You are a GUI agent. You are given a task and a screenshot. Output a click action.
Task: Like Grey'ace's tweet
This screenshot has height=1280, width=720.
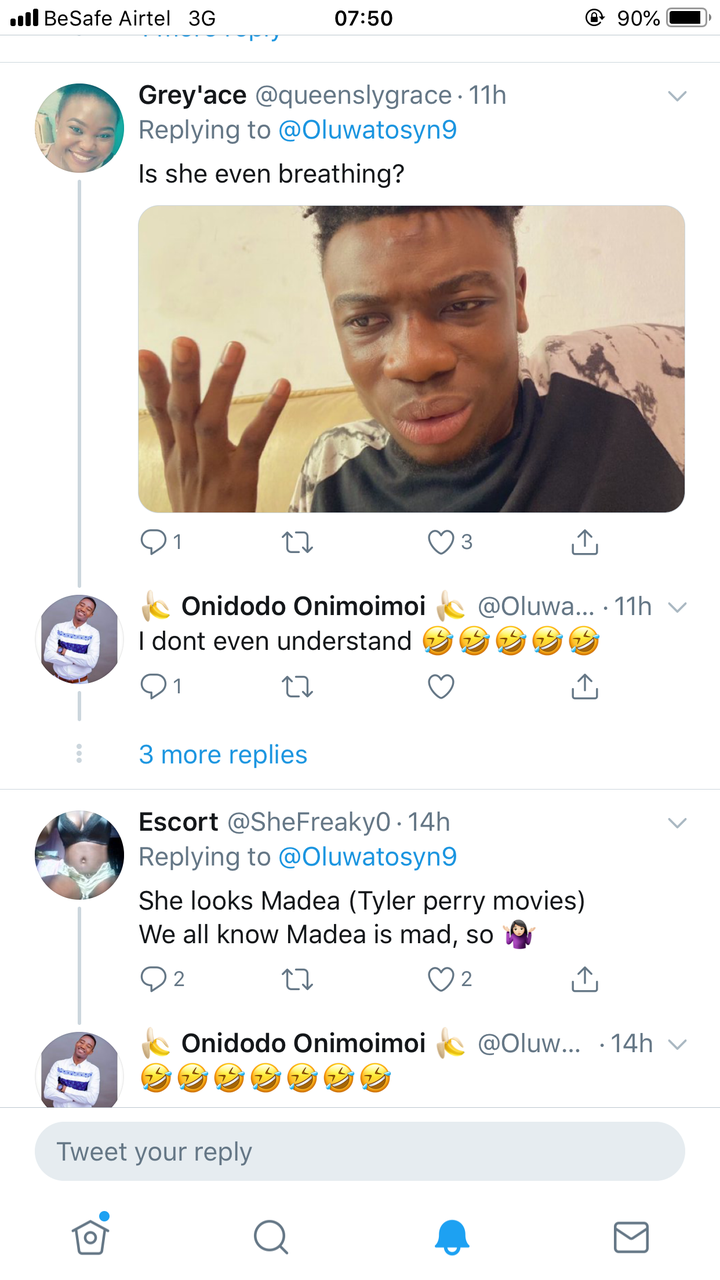click(441, 542)
